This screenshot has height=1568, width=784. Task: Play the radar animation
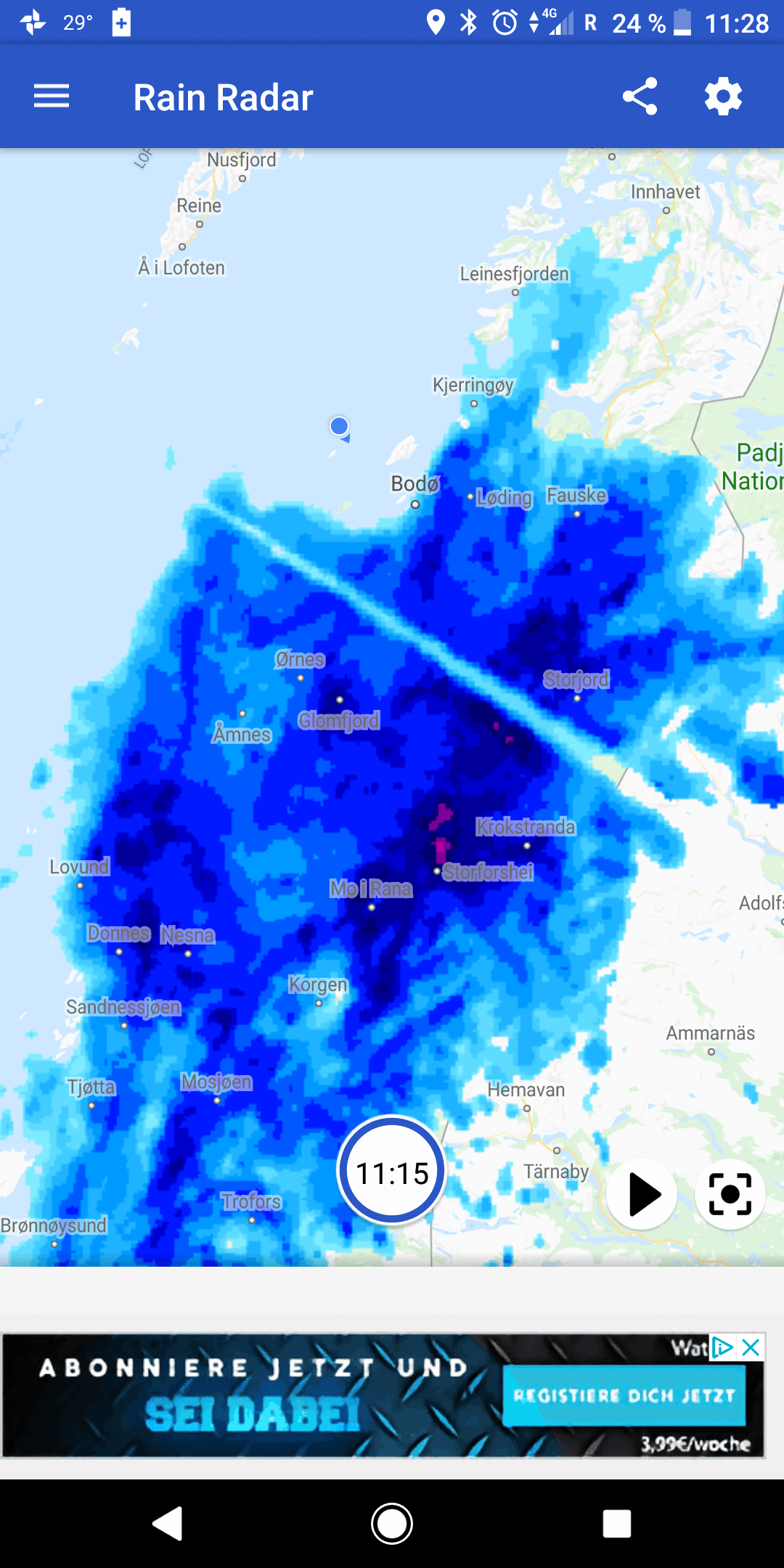642,1194
